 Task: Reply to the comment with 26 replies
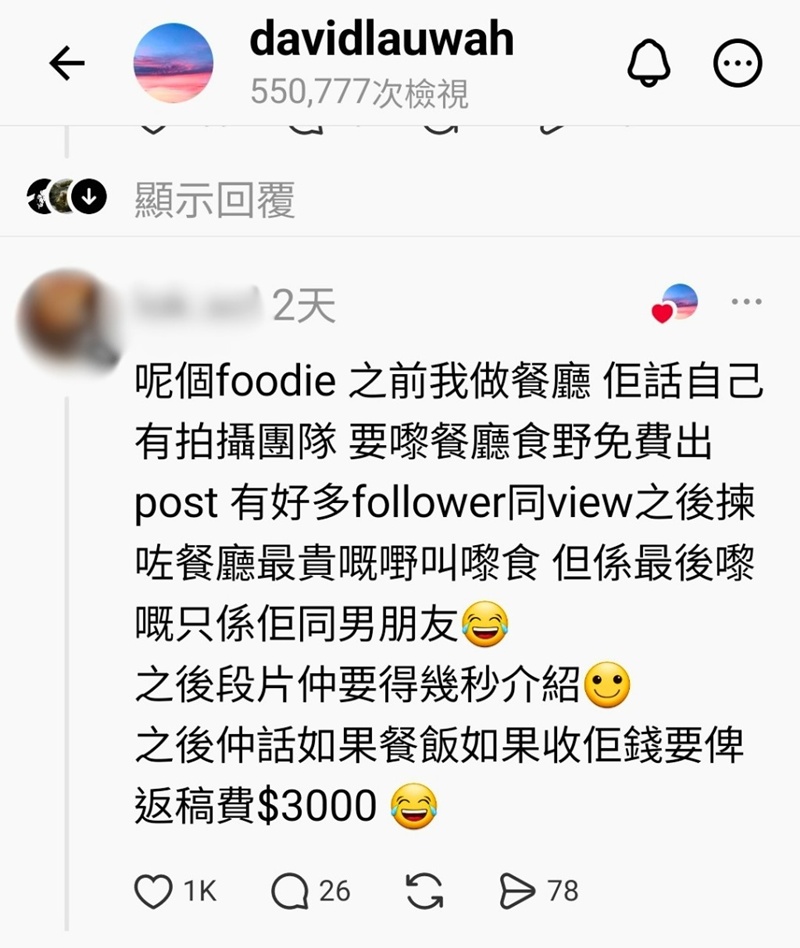[x=290, y=891]
